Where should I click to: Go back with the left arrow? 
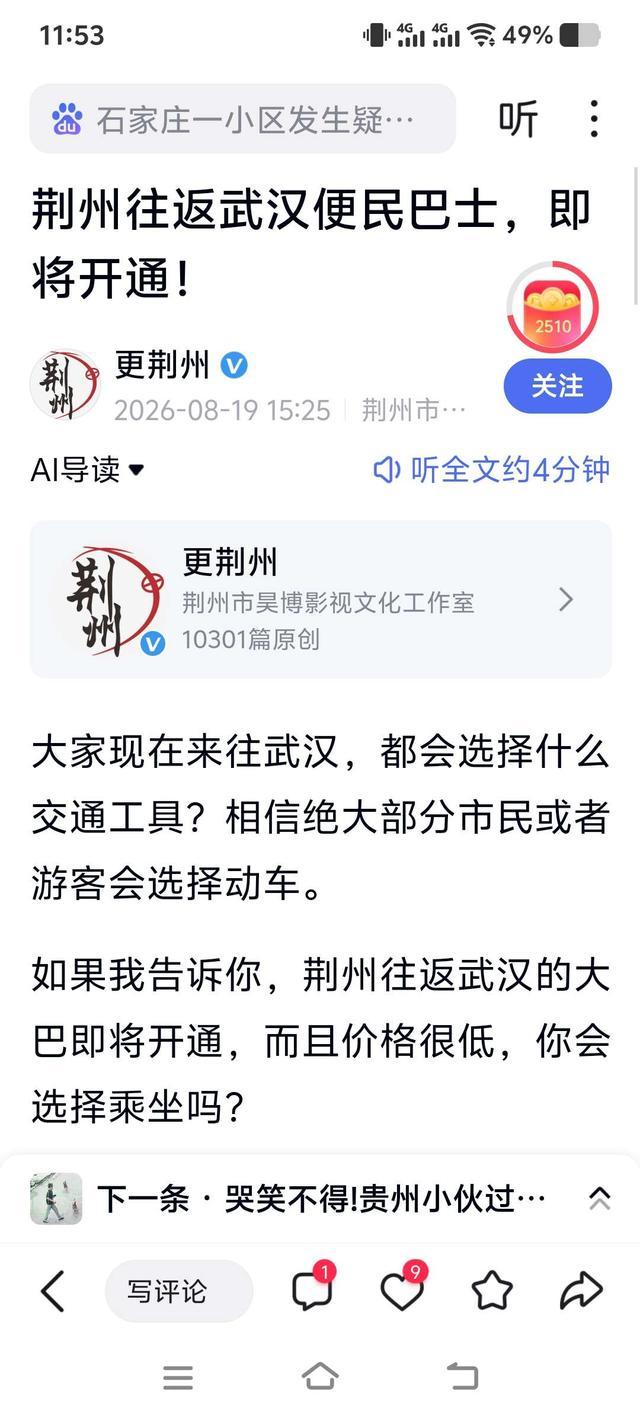(x=52, y=1292)
